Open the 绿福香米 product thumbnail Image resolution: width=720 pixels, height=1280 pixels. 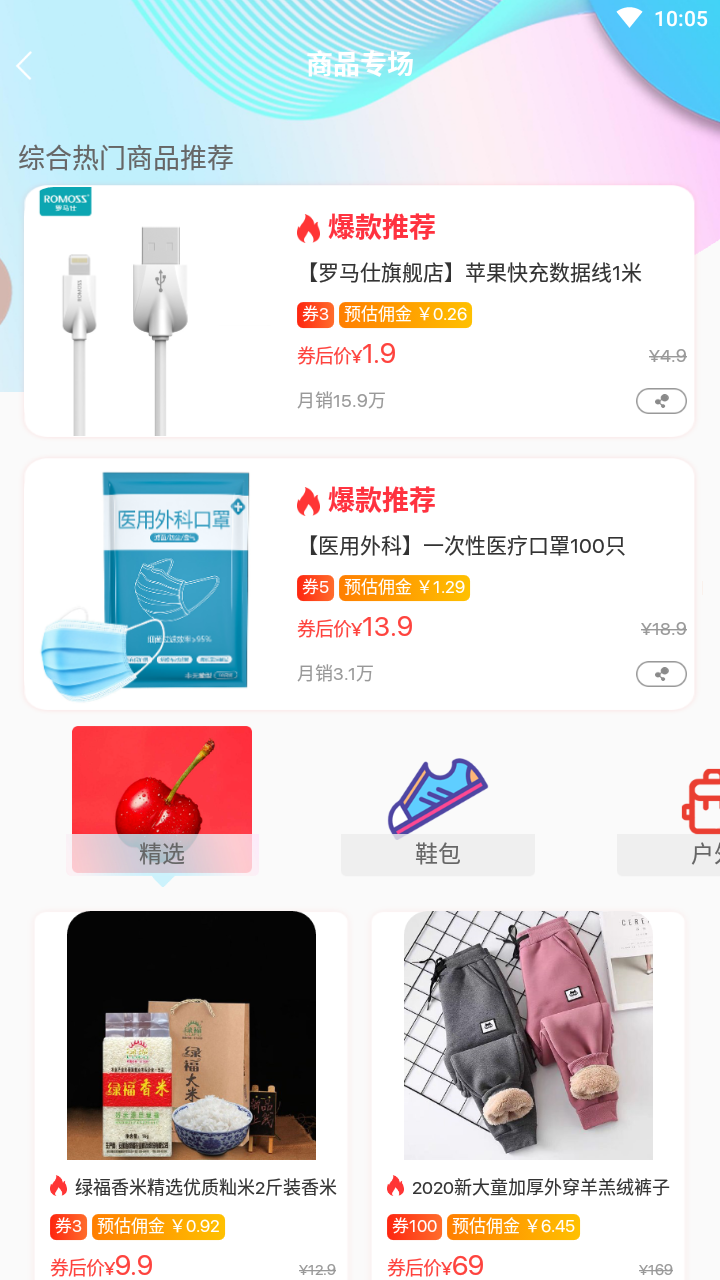[191, 1035]
